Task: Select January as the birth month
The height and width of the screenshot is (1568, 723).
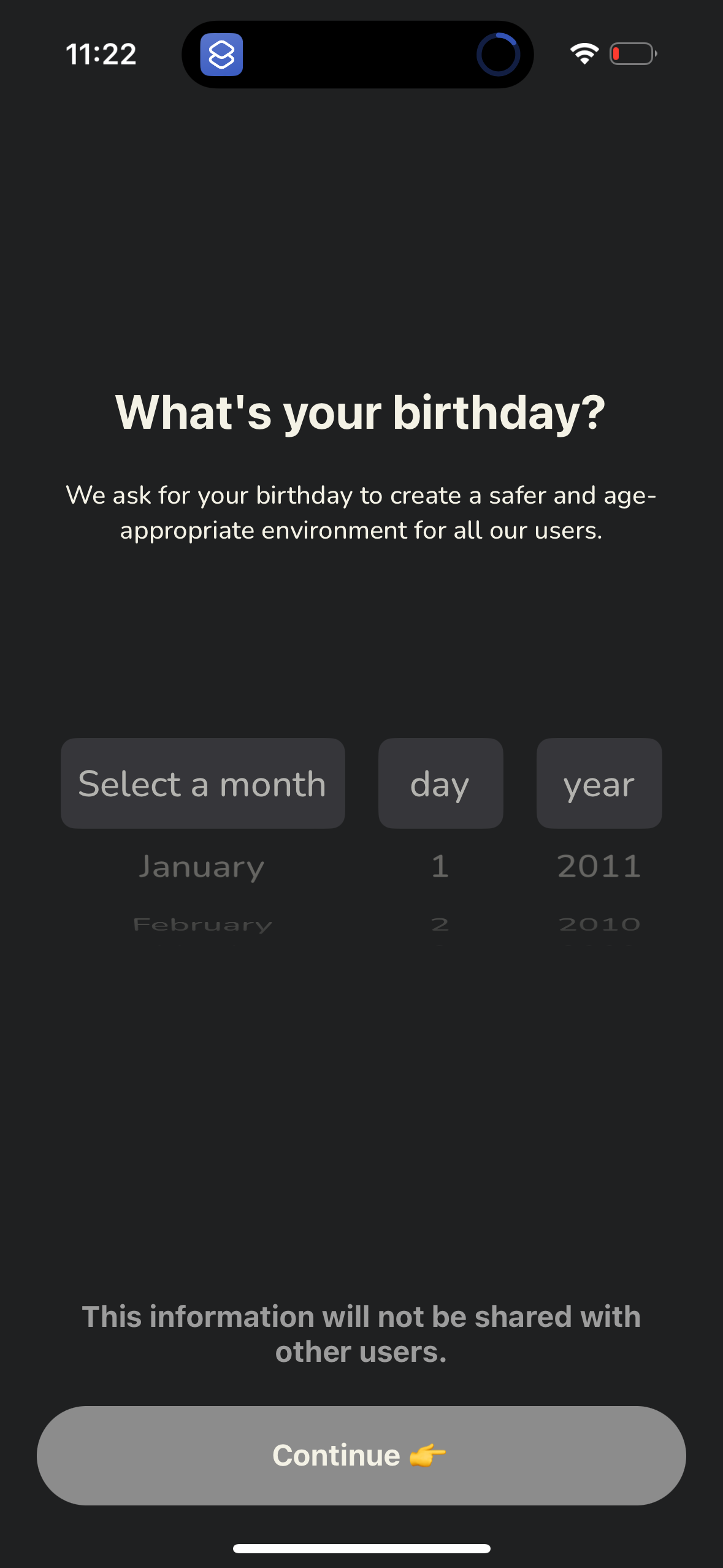Action: [202, 866]
